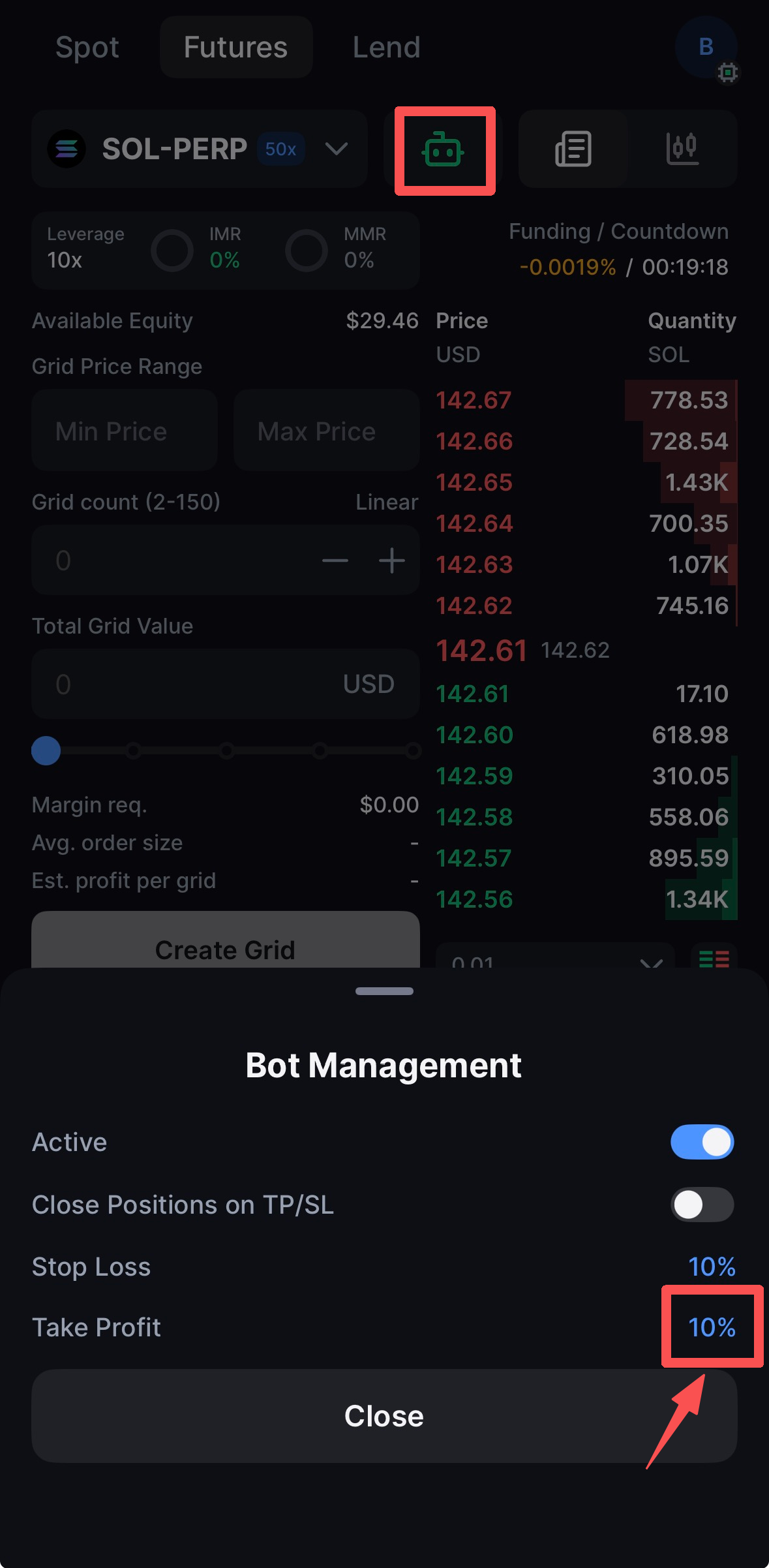Image resolution: width=769 pixels, height=1568 pixels.
Task: Switch to the Lend tab
Action: click(x=386, y=47)
